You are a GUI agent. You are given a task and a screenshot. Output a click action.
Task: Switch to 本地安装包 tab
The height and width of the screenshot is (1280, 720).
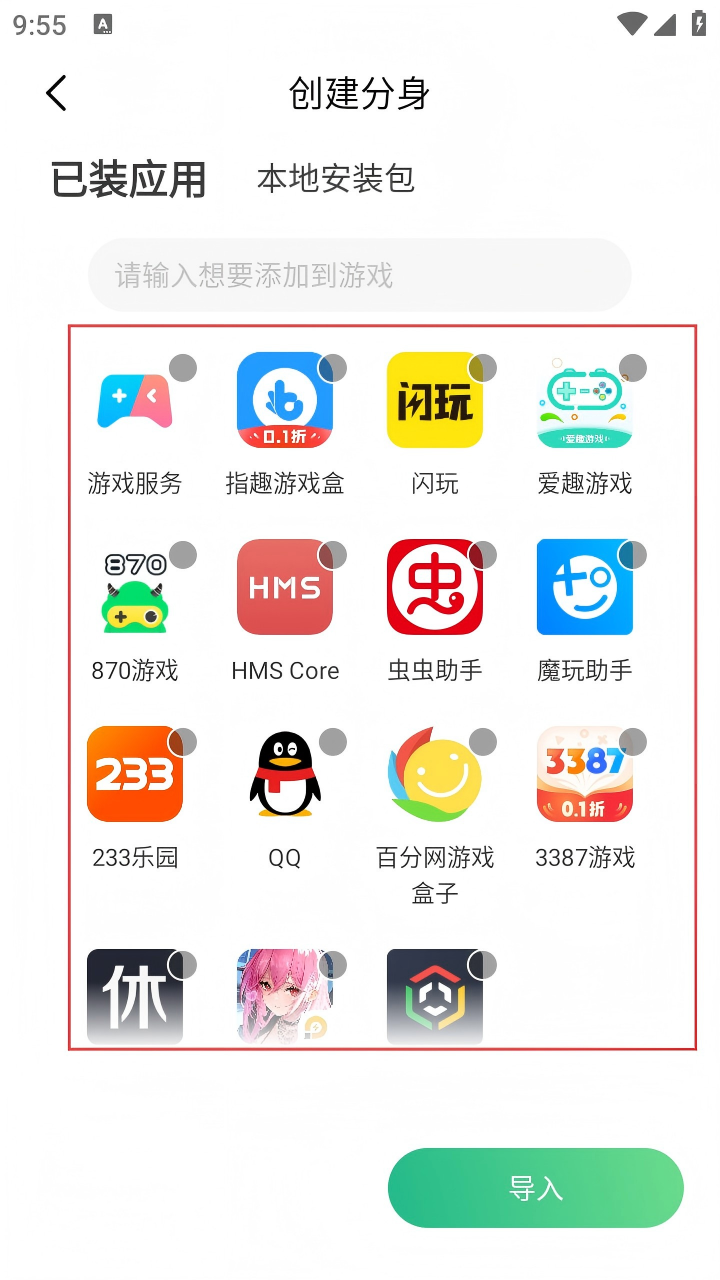tap(335, 179)
